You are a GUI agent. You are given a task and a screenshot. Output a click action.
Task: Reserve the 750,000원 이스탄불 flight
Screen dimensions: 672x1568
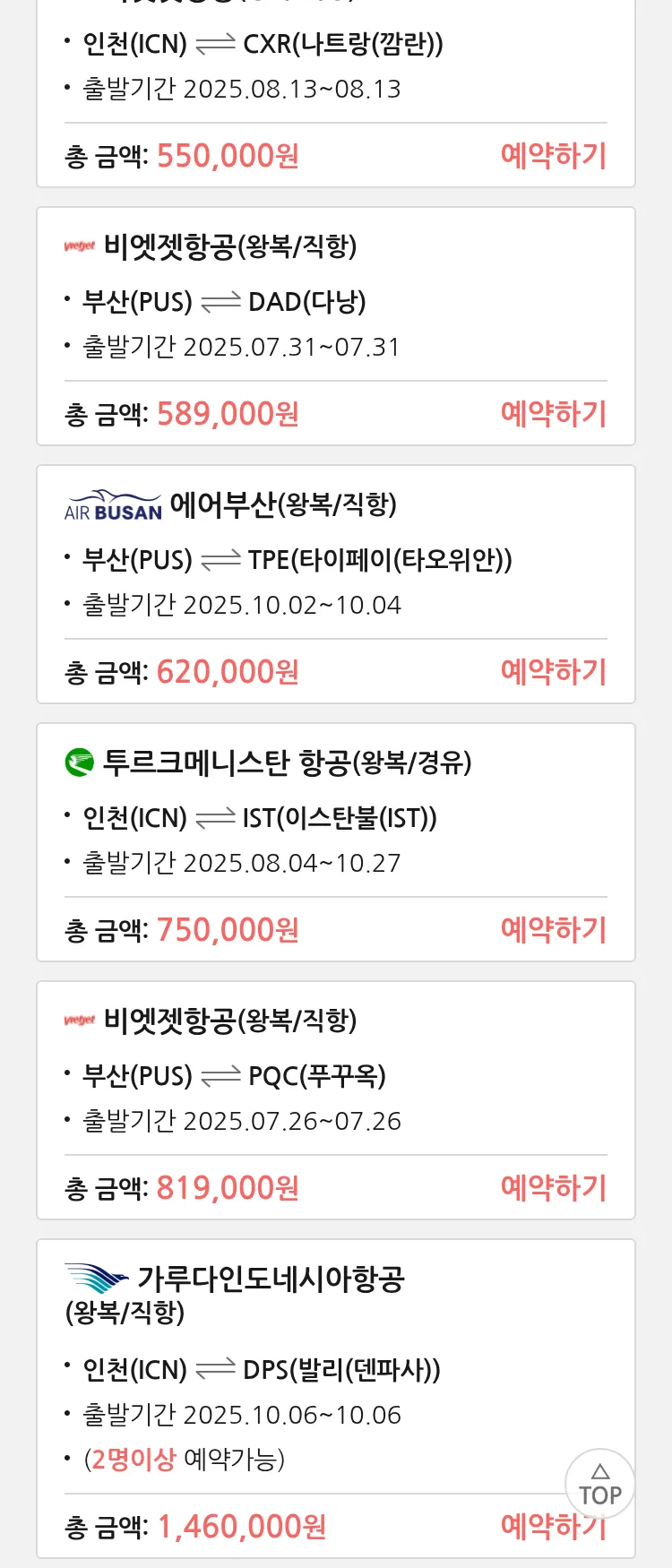pyautogui.click(x=553, y=930)
